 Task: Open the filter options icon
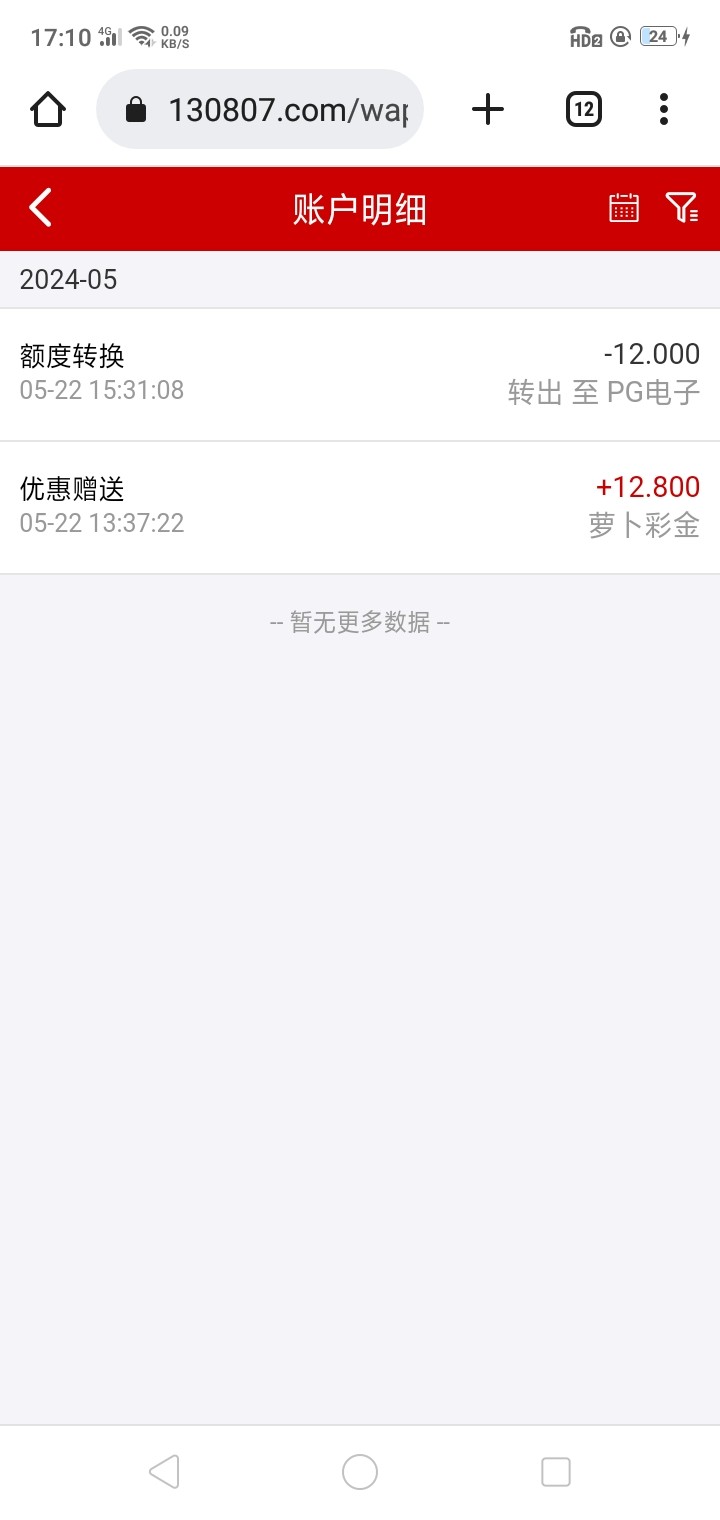(682, 208)
